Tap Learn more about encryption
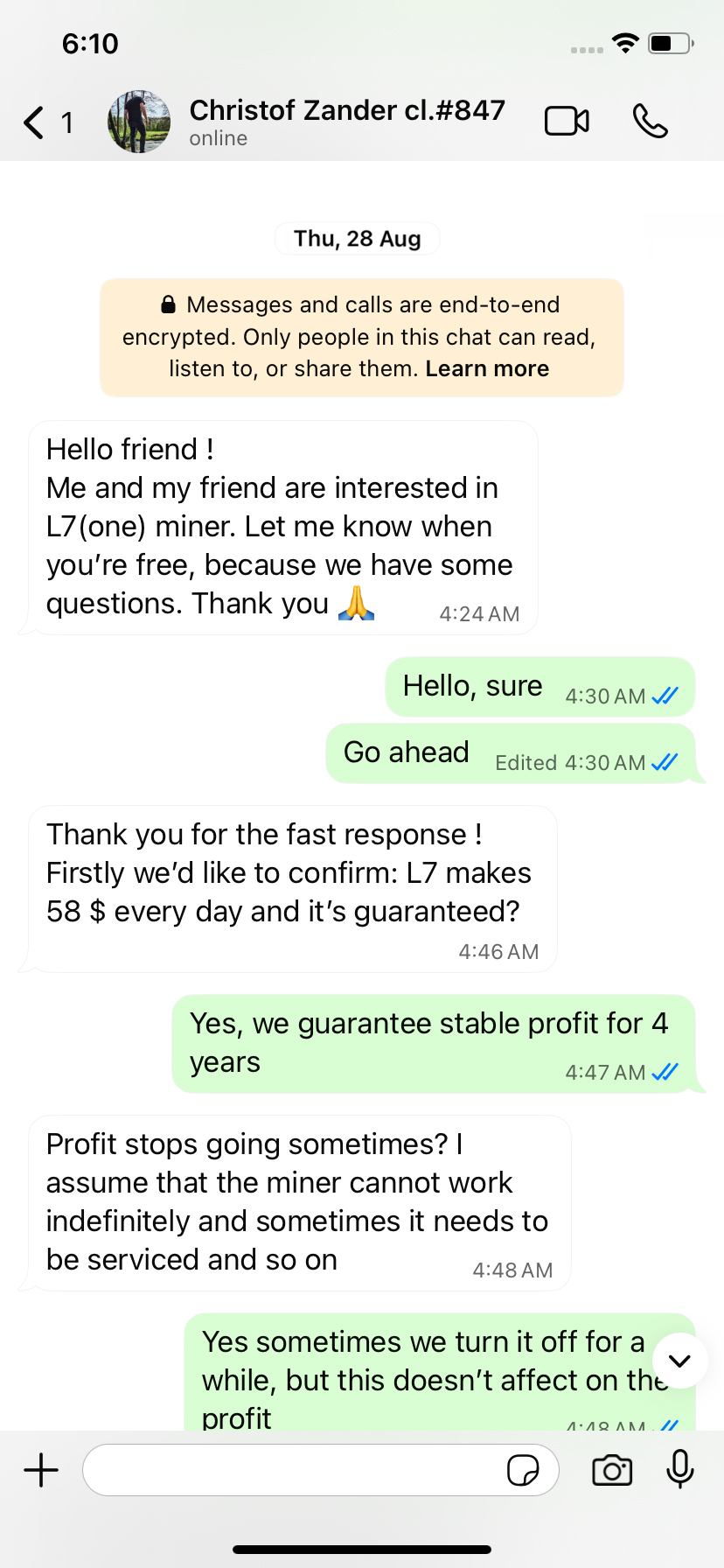The height and width of the screenshot is (1568, 724). point(487,369)
